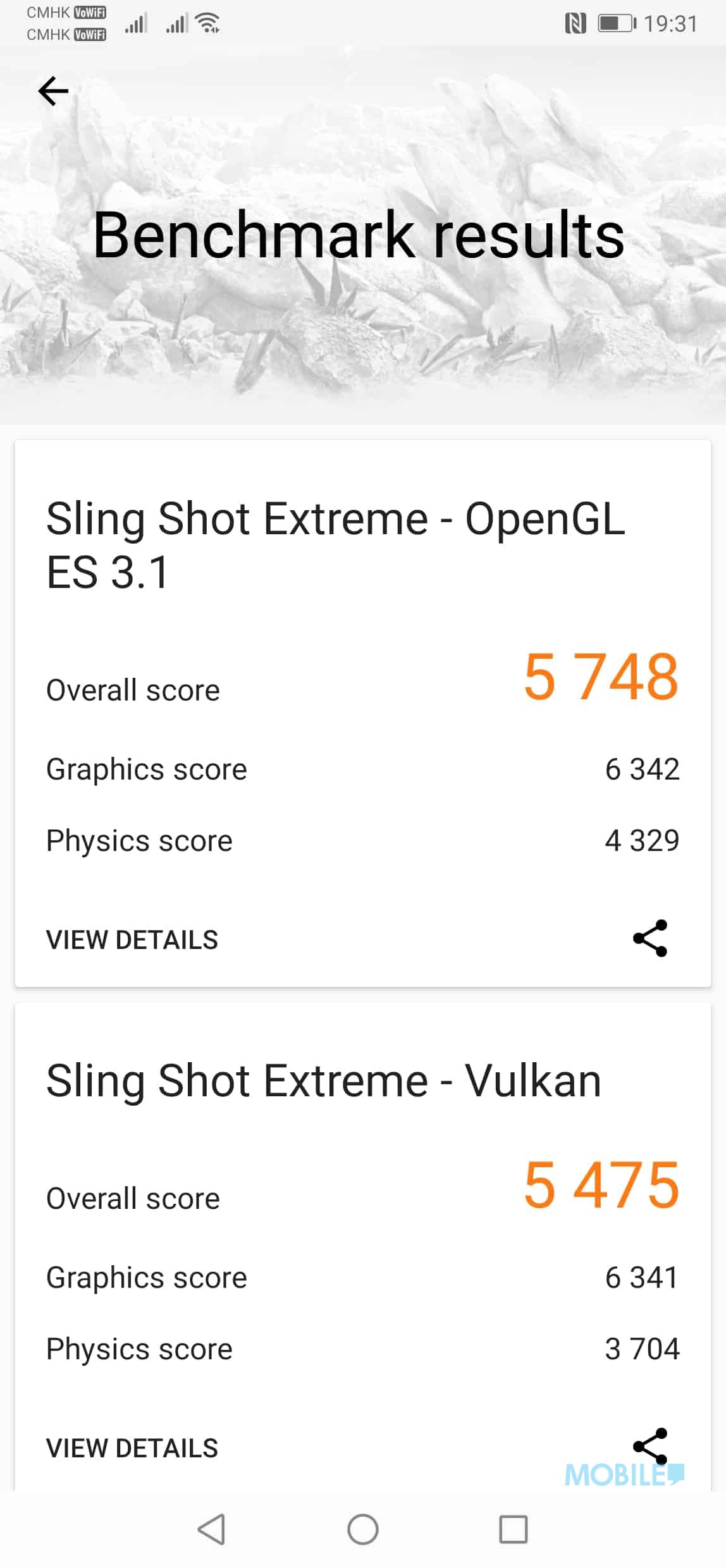
Task: Share the OpenGL ES 3.1 benchmark result
Action: click(650, 938)
